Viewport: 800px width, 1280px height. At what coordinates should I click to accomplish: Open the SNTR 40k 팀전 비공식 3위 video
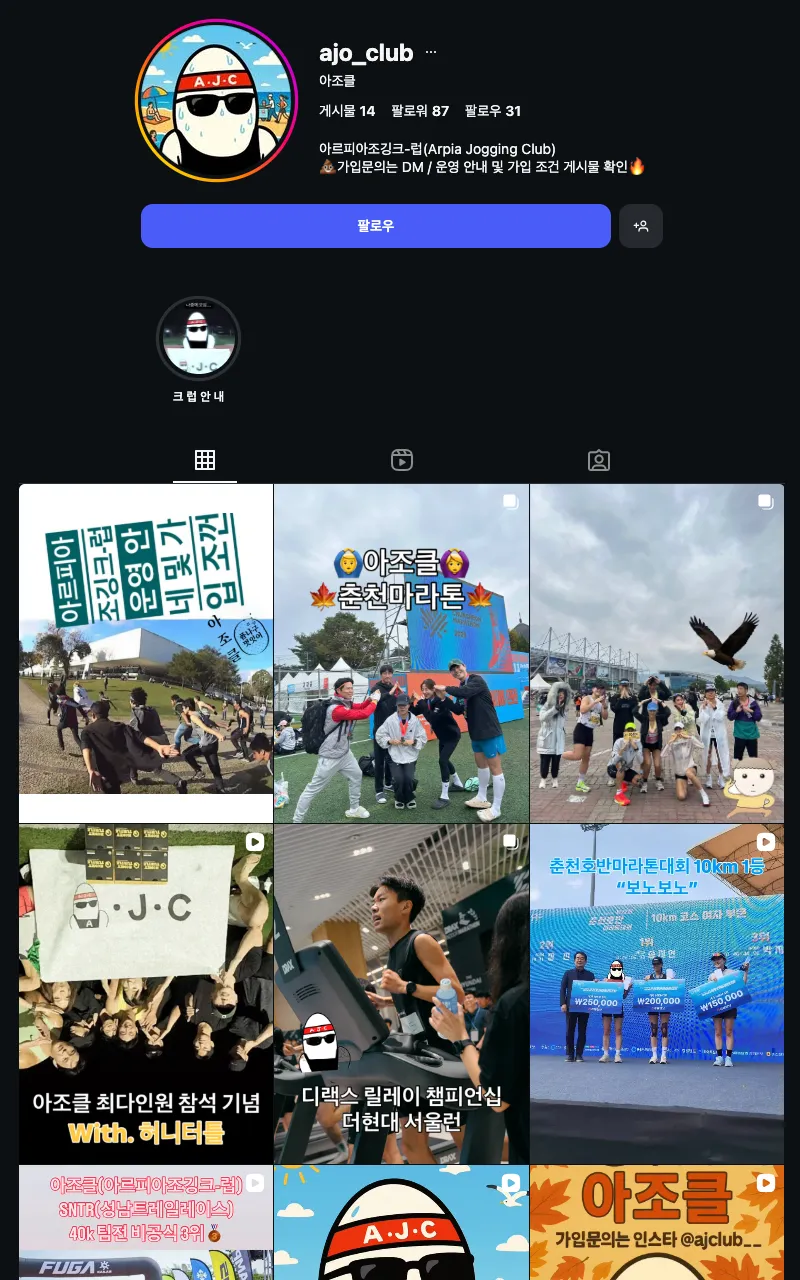coord(146,1222)
